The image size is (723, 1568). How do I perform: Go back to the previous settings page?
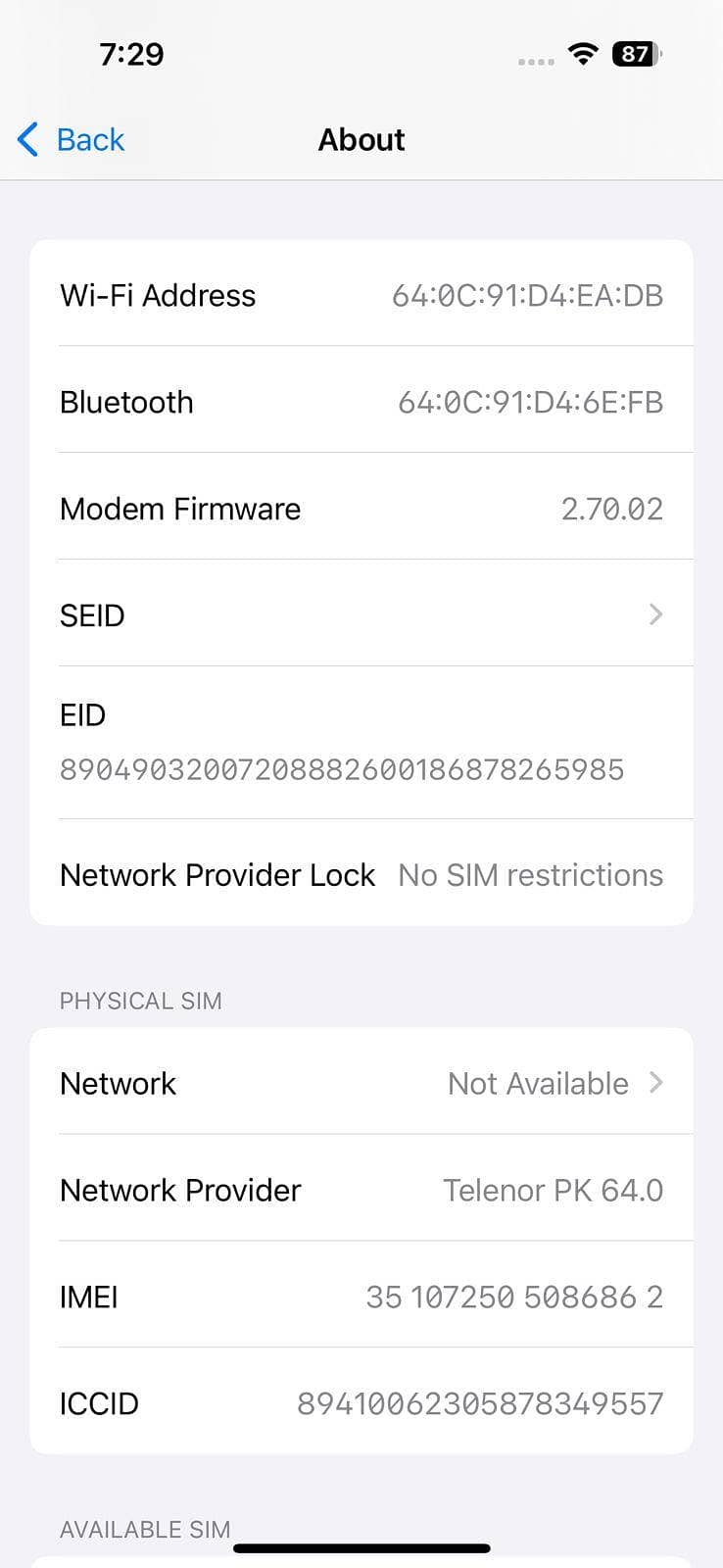[72, 140]
